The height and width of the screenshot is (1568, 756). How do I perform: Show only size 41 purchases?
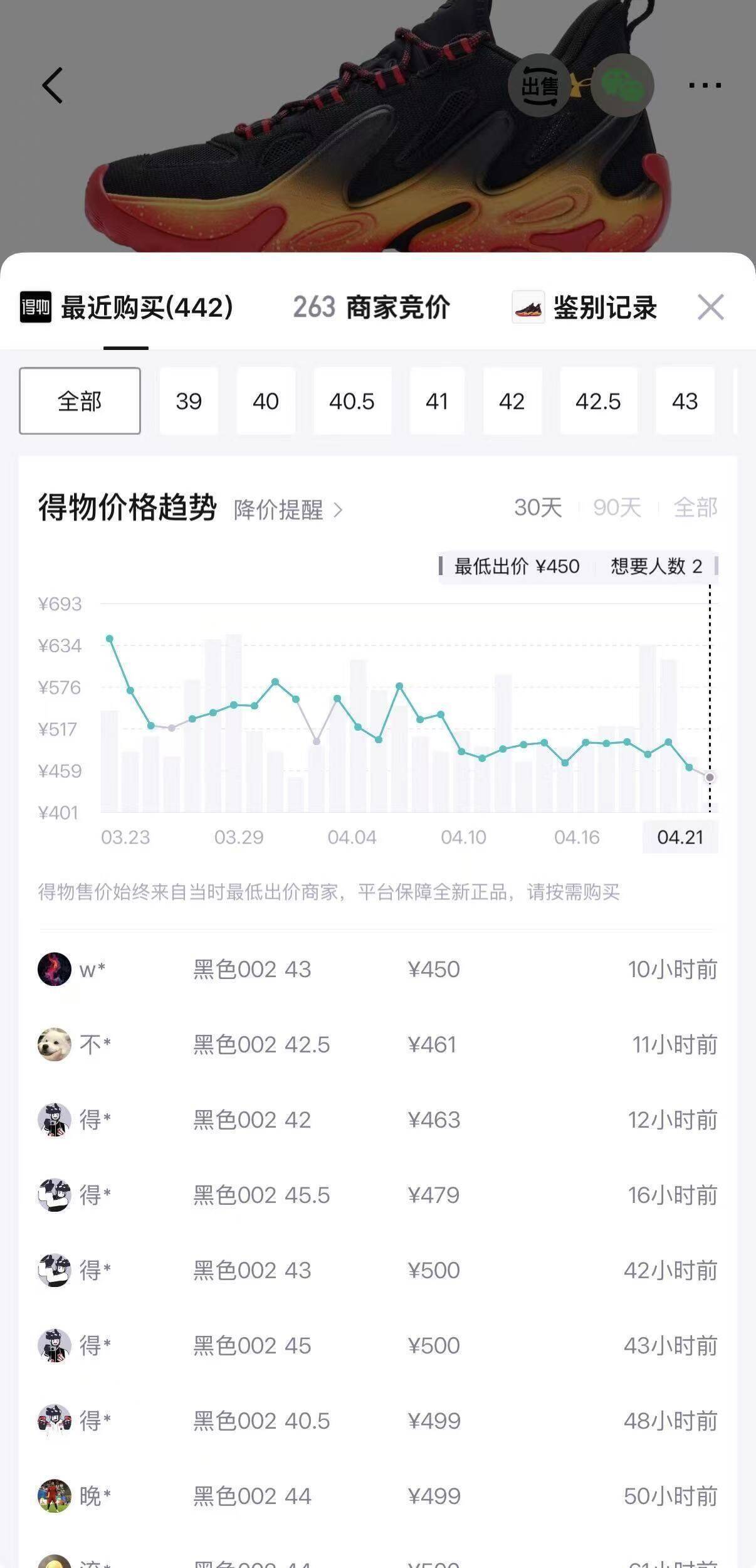point(436,401)
